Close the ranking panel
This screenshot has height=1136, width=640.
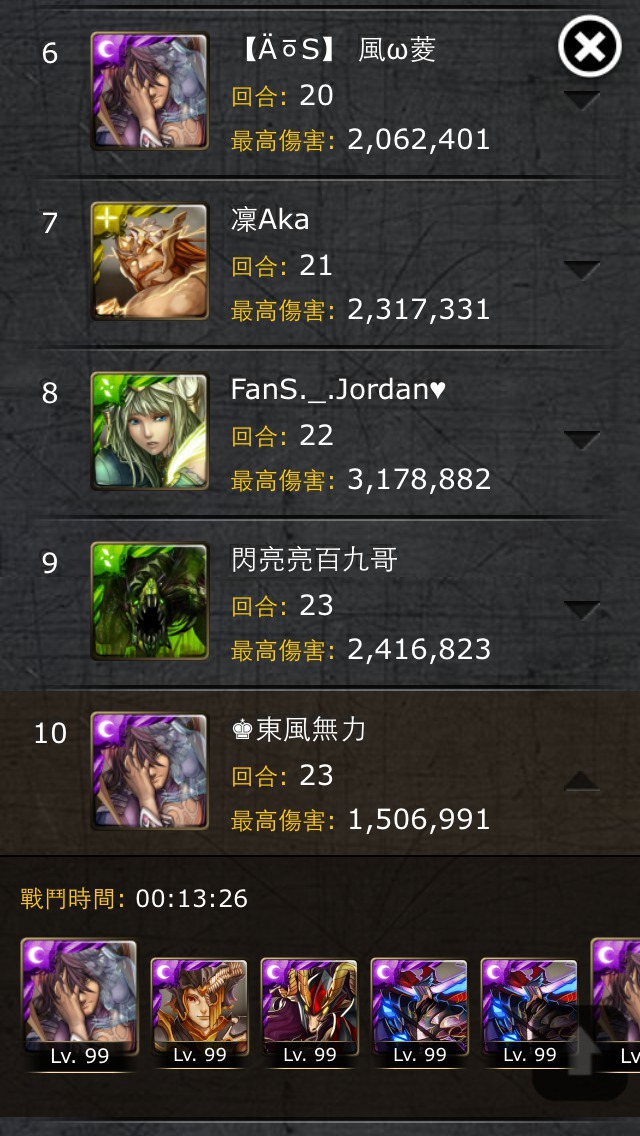pos(589,46)
